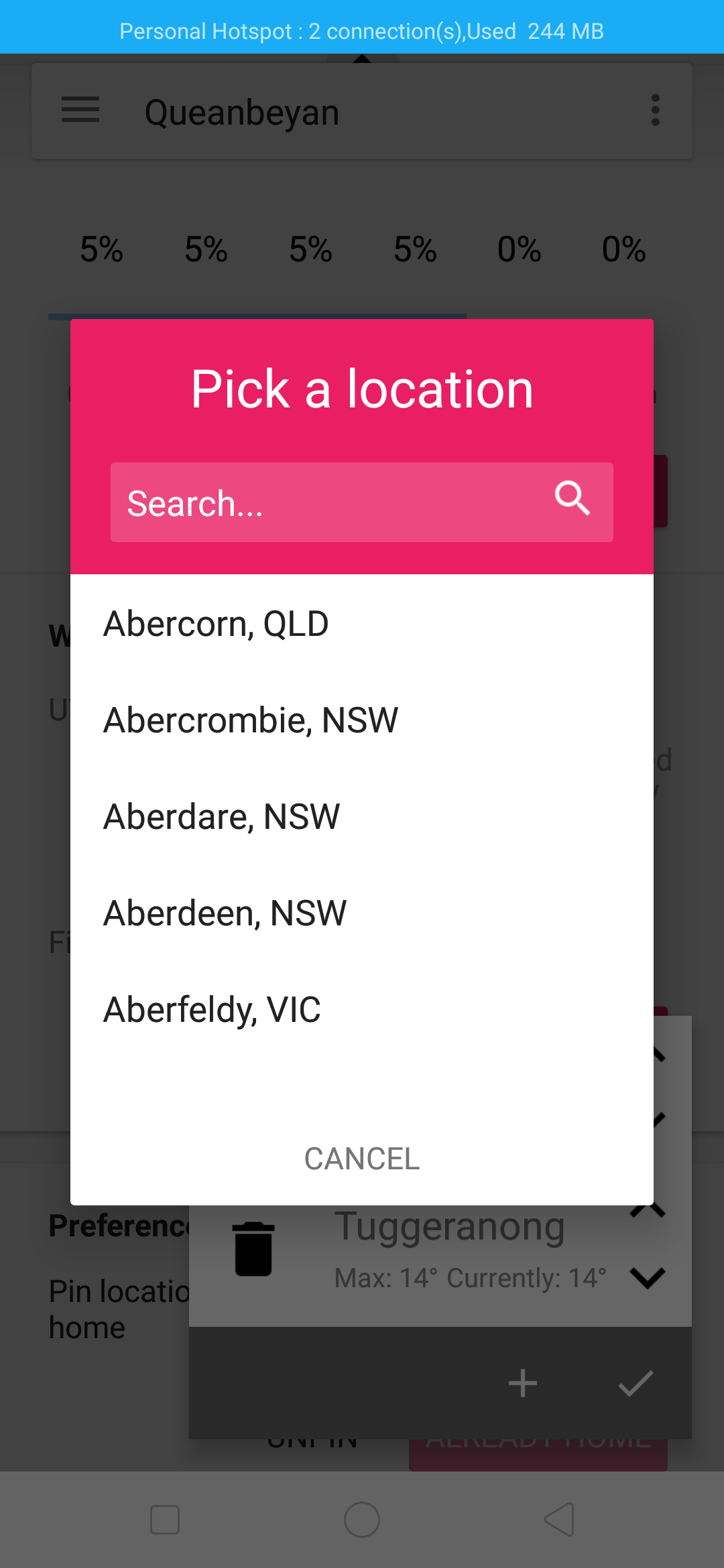This screenshot has width=724, height=1568.
Task: Select Aberdeen, NSW
Action: pyautogui.click(x=362, y=913)
